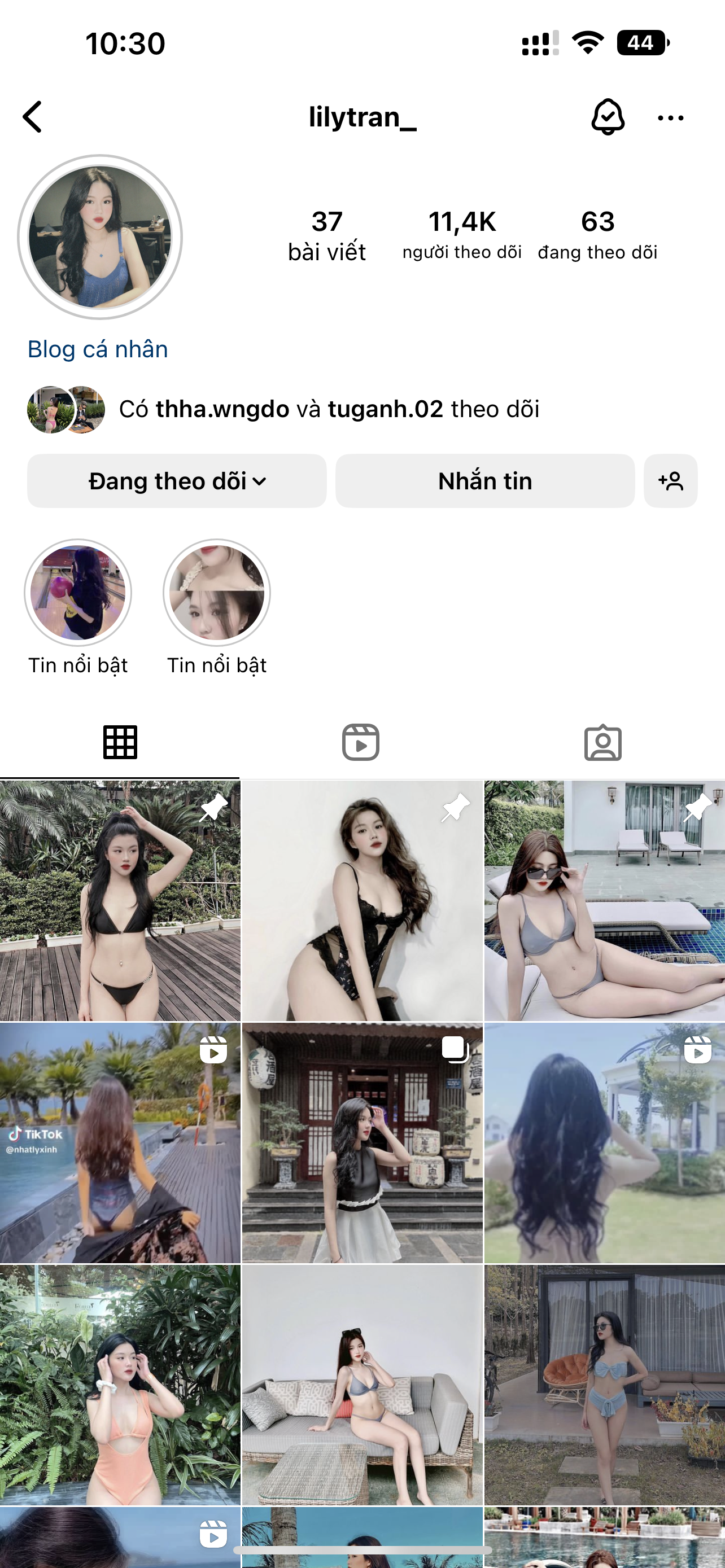Show suggested accounts with add-person icon
The image size is (725, 1568).
point(670,481)
